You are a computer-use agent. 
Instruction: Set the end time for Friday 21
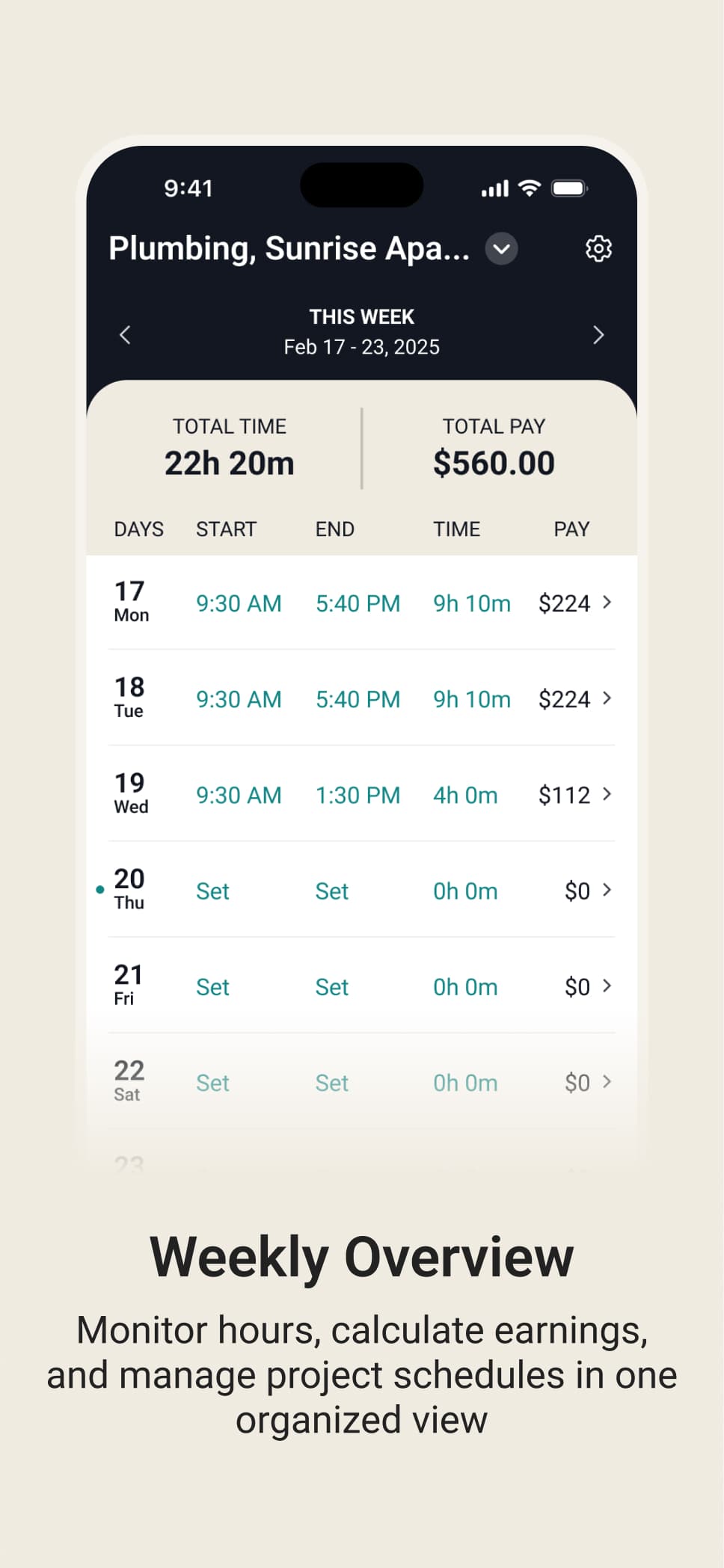[331, 986]
